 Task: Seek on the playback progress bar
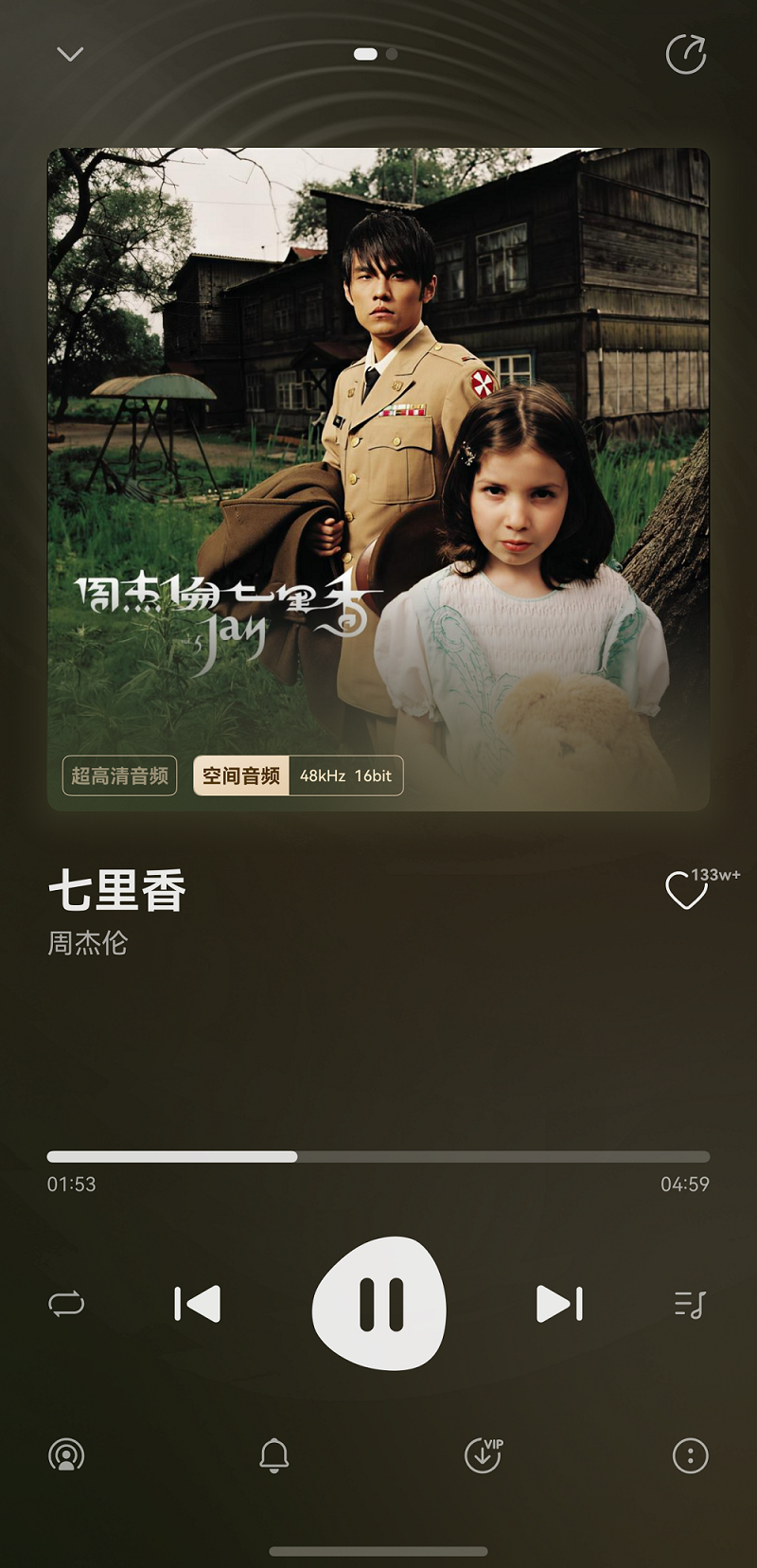pos(378,1156)
